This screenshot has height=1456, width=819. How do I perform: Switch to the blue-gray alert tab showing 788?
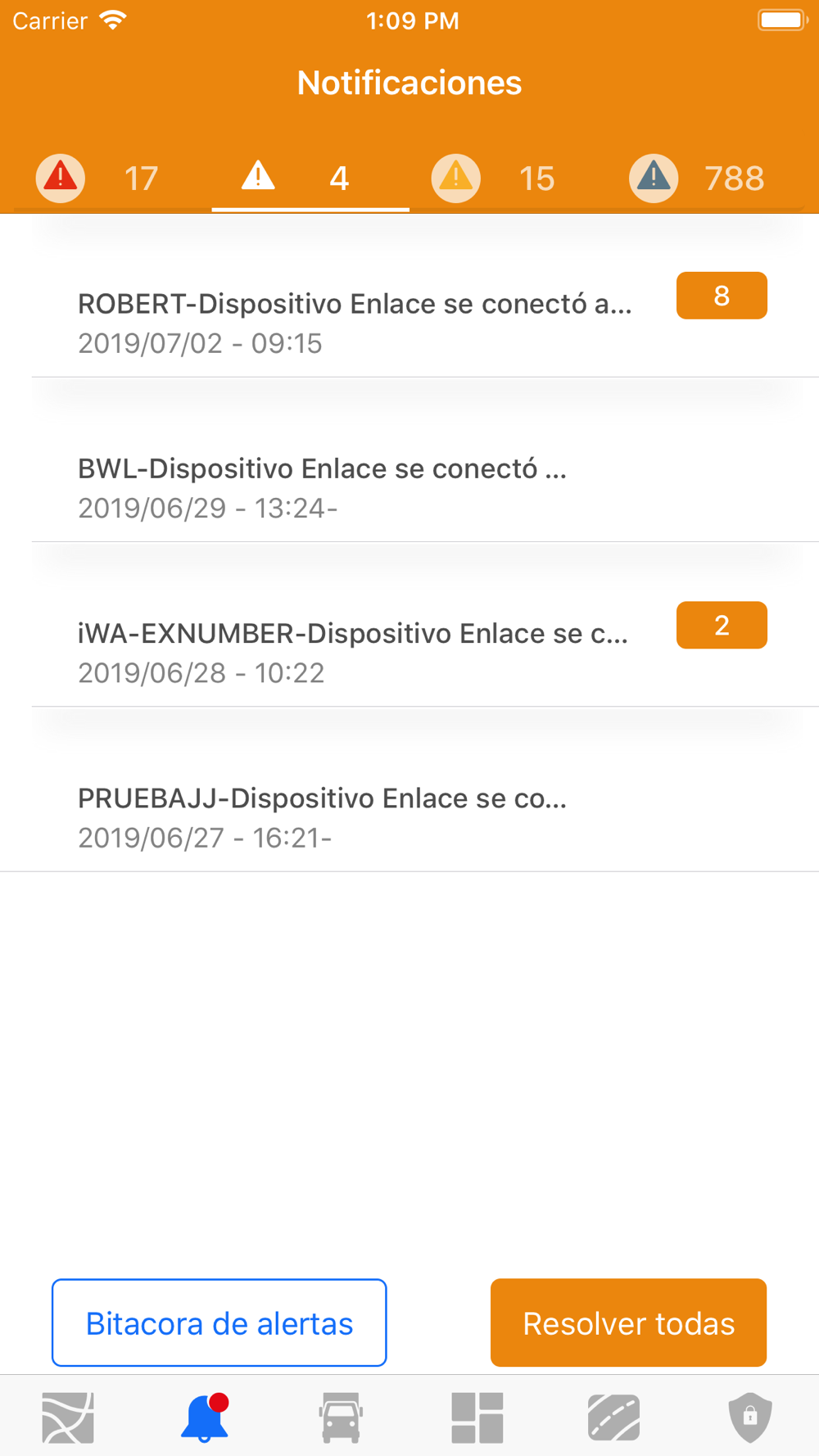pyautogui.click(x=705, y=178)
